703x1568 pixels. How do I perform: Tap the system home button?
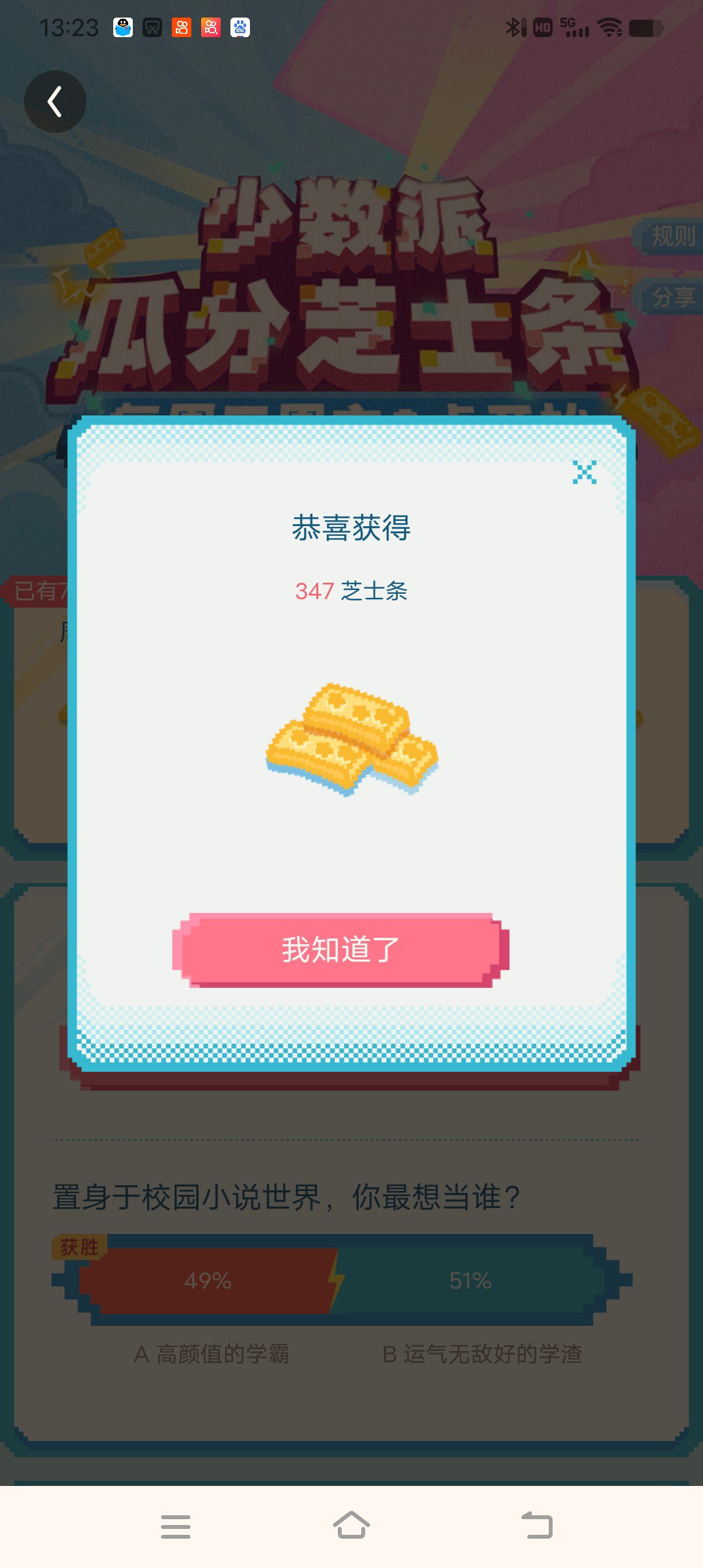pos(351,1525)
